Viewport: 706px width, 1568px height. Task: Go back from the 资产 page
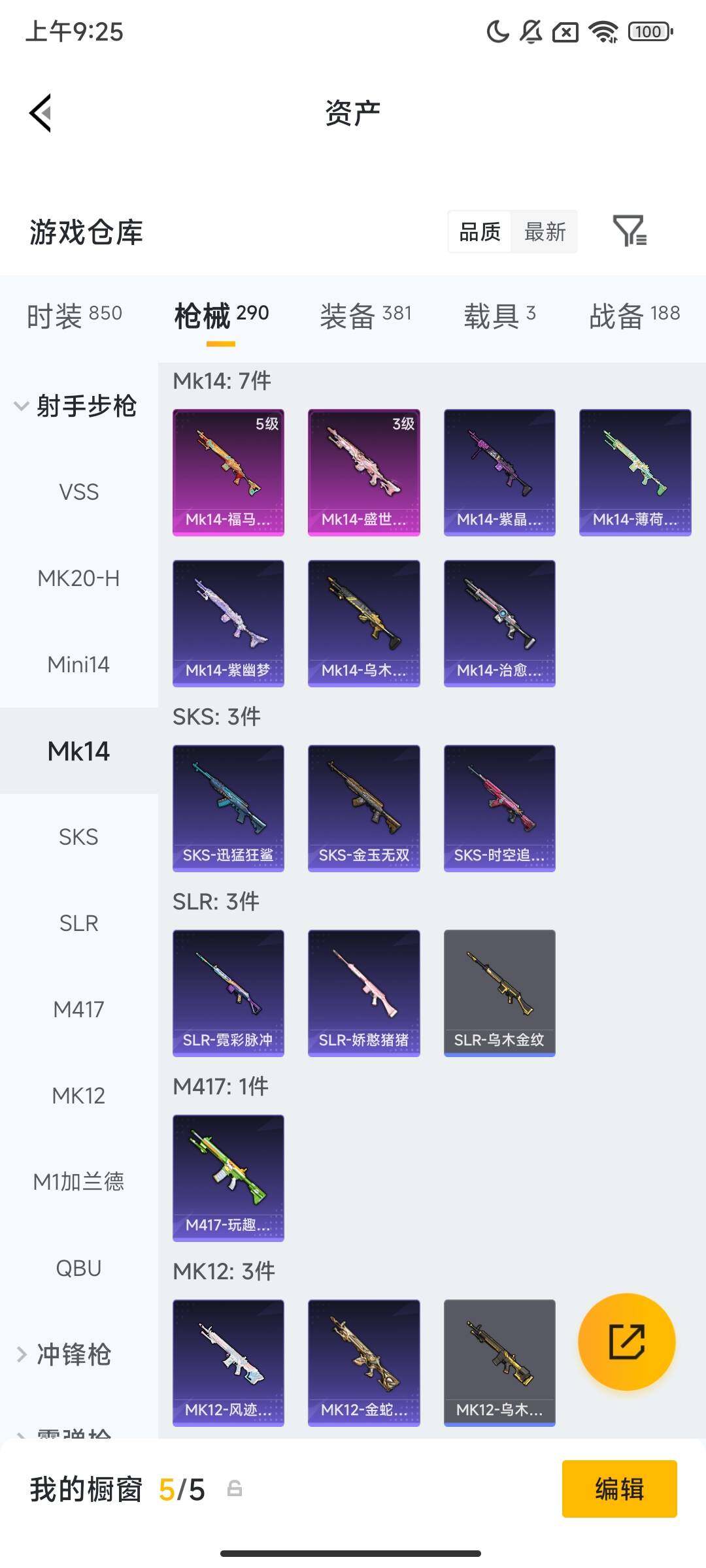coord(41,113)
